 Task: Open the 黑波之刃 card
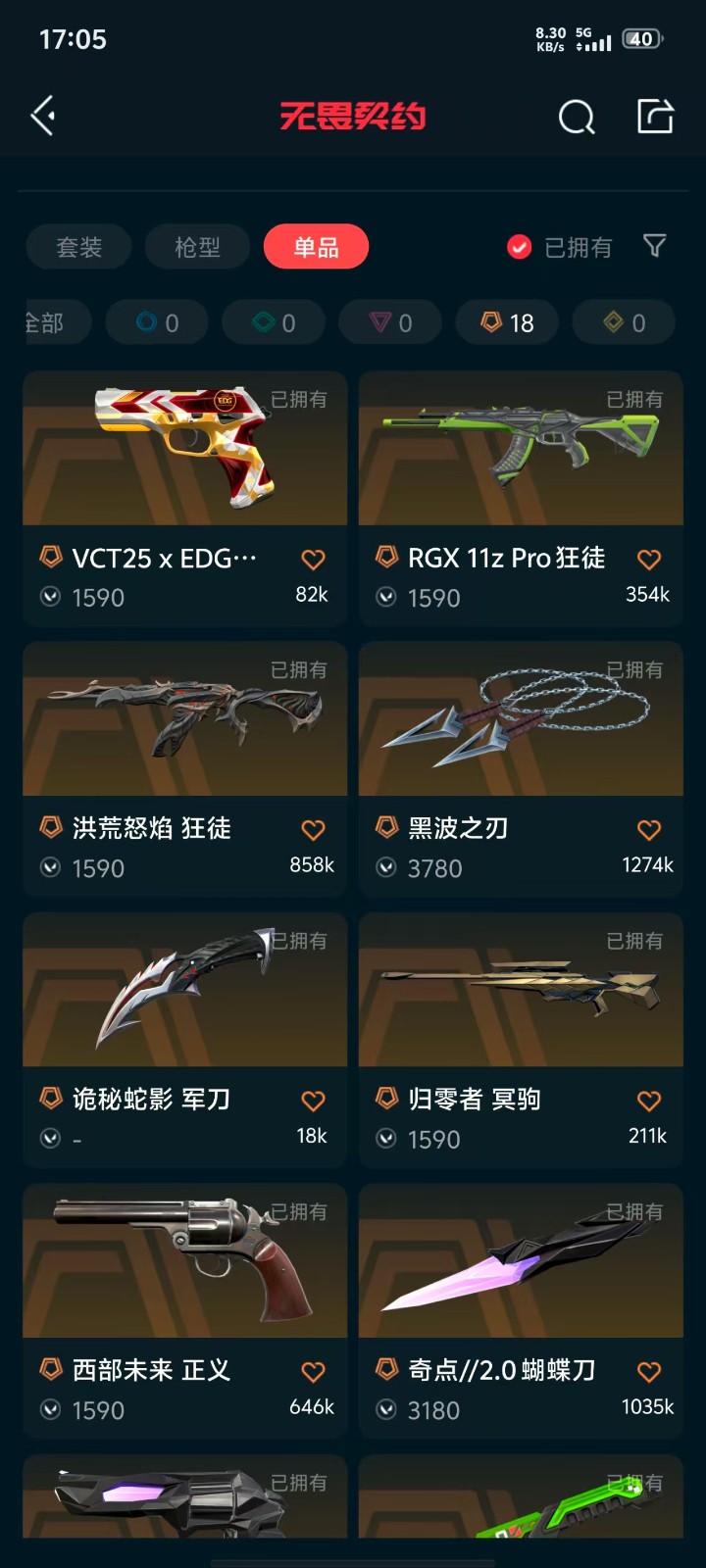(x=521, y=769)
